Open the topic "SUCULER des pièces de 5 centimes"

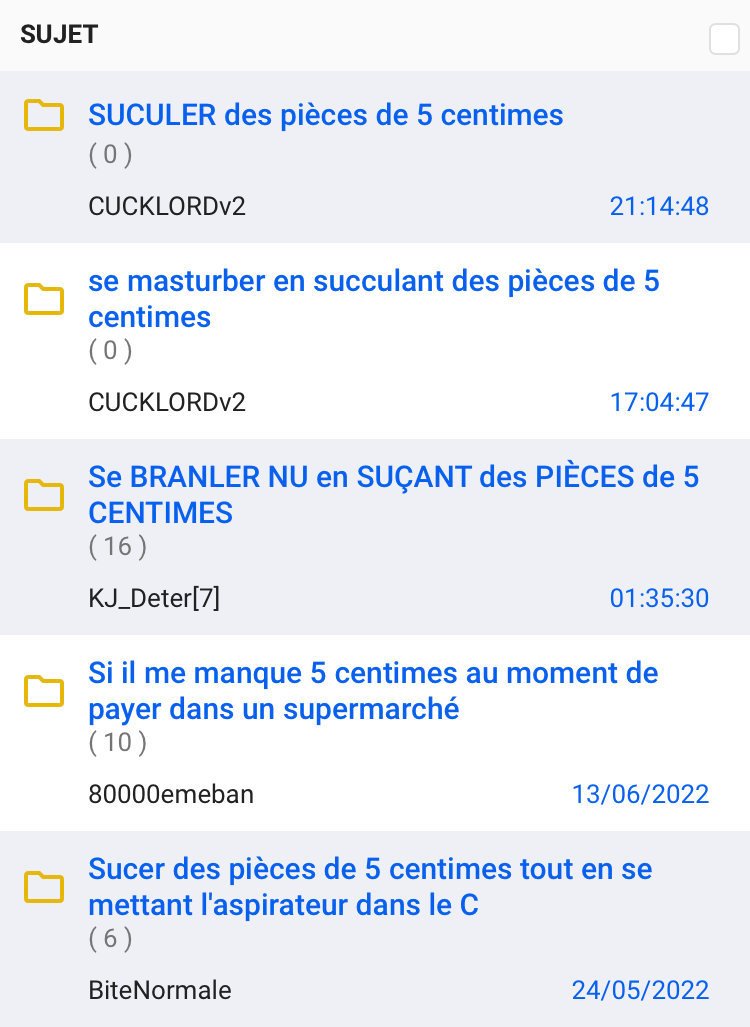326,115
